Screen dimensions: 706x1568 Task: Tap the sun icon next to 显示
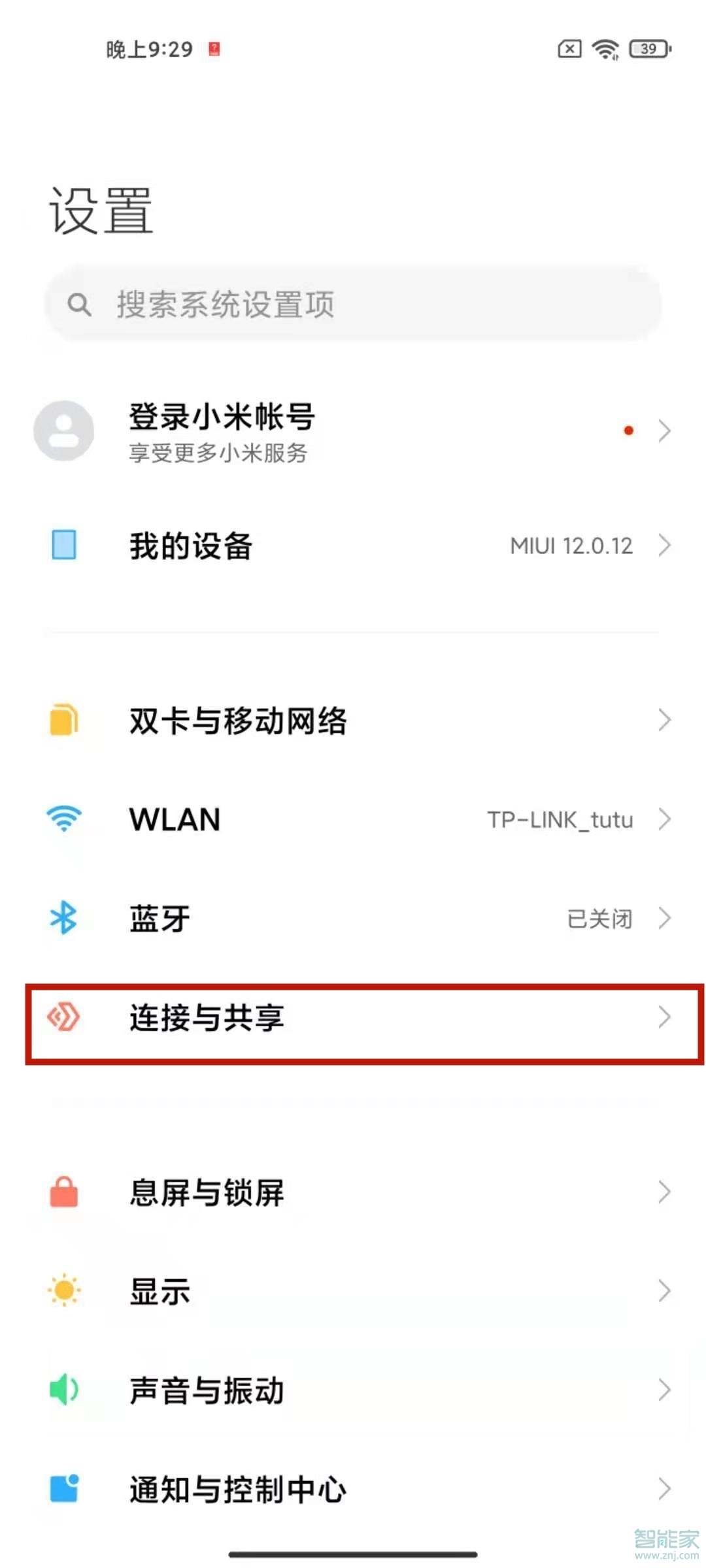click(63, 1290)
